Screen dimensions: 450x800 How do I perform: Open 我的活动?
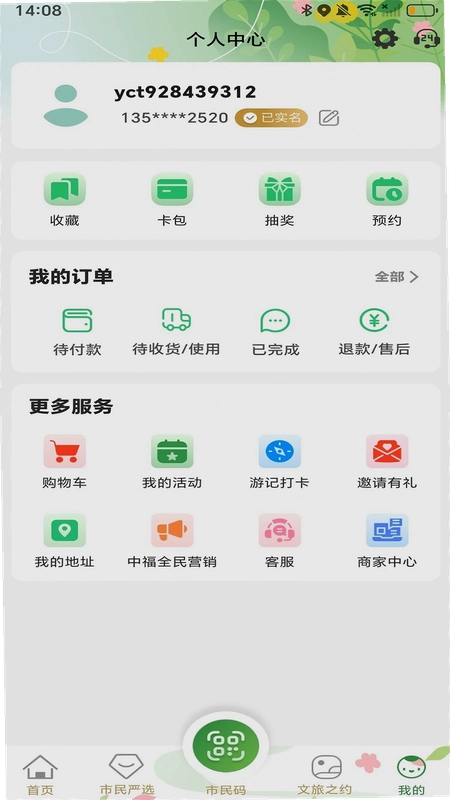point(172,462)
